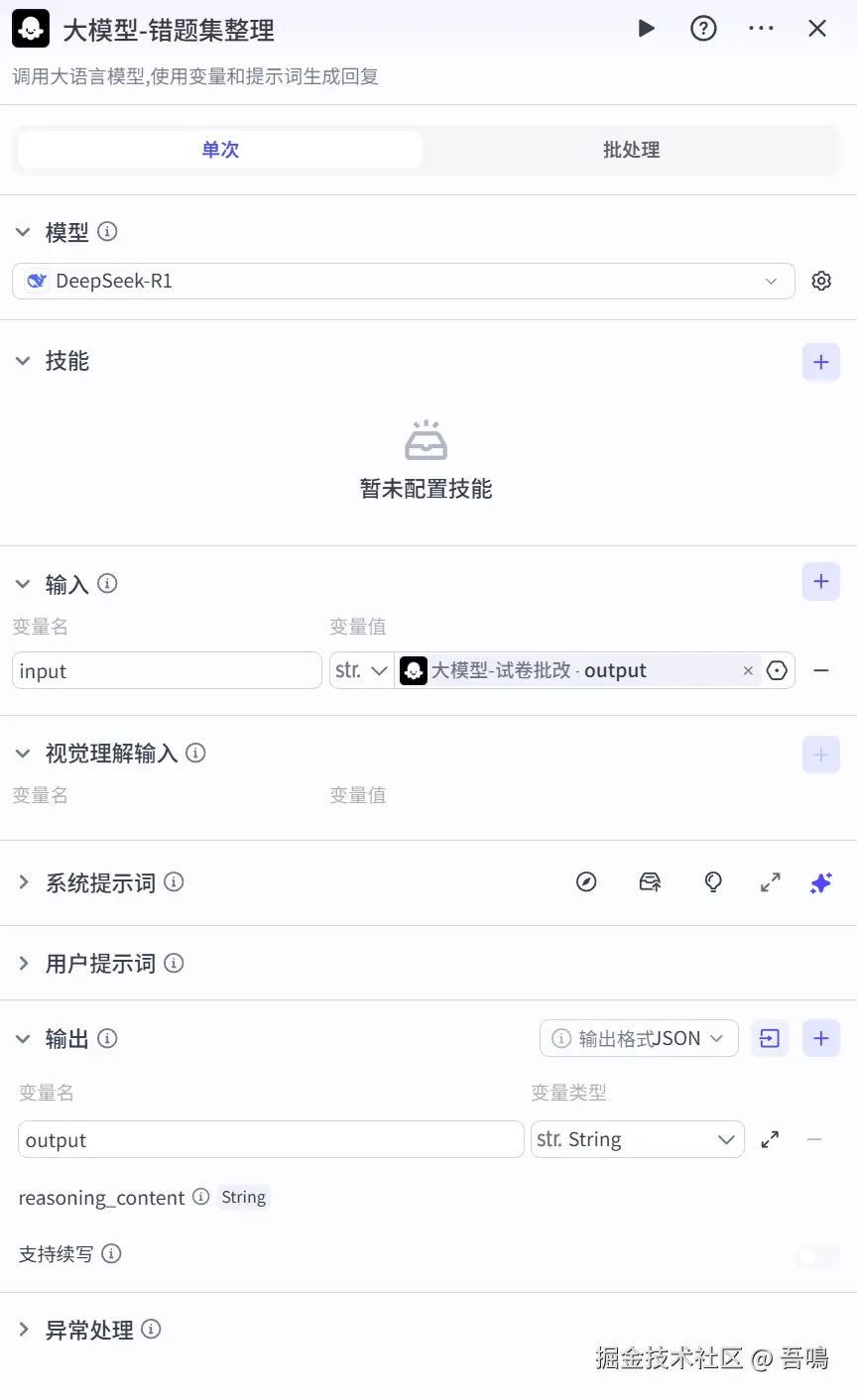Expand the 用户提示词 section
857x1400 pixels.
[x=24, y=963]
